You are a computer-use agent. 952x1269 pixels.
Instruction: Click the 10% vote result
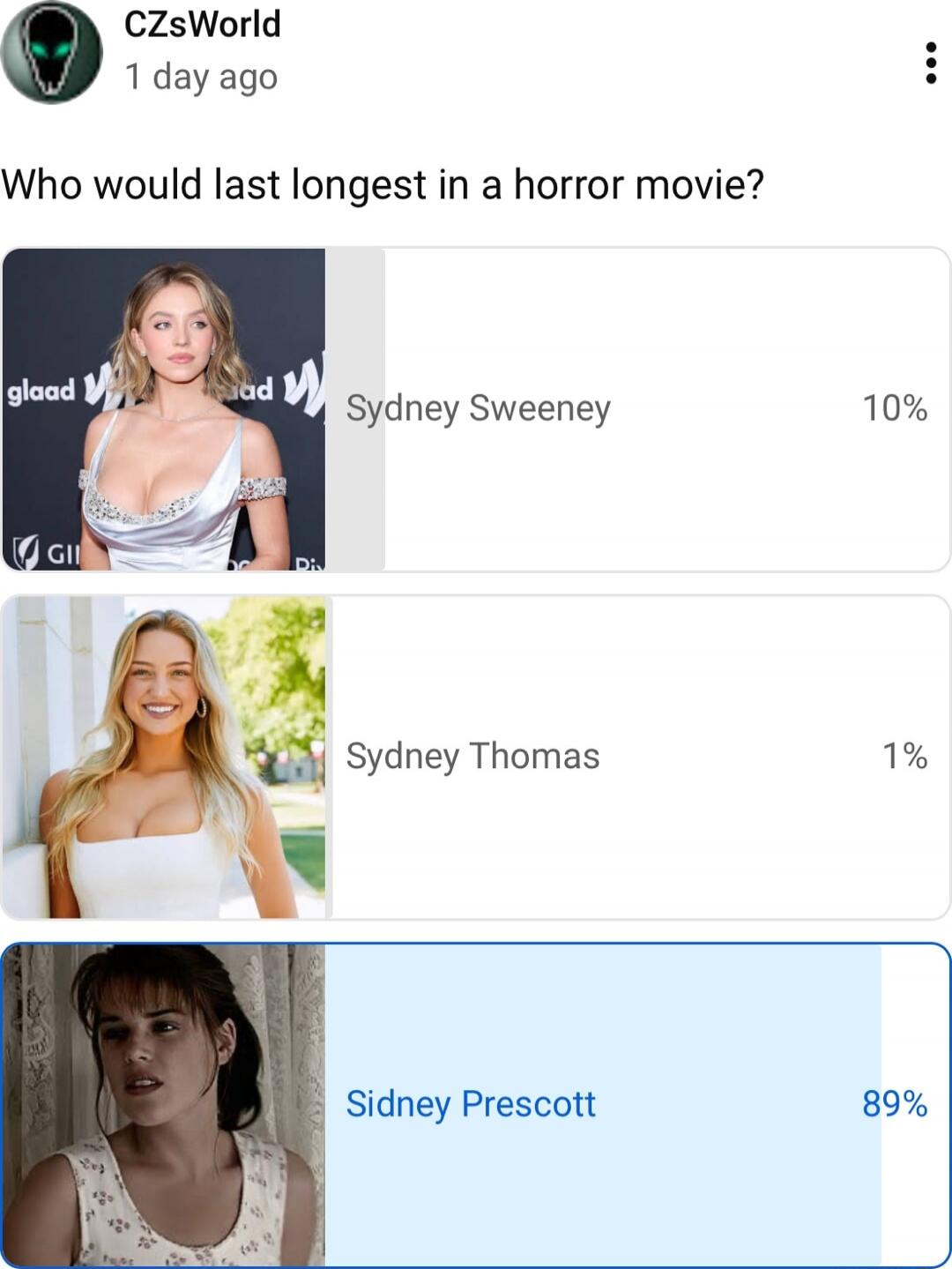coord(896,407)
